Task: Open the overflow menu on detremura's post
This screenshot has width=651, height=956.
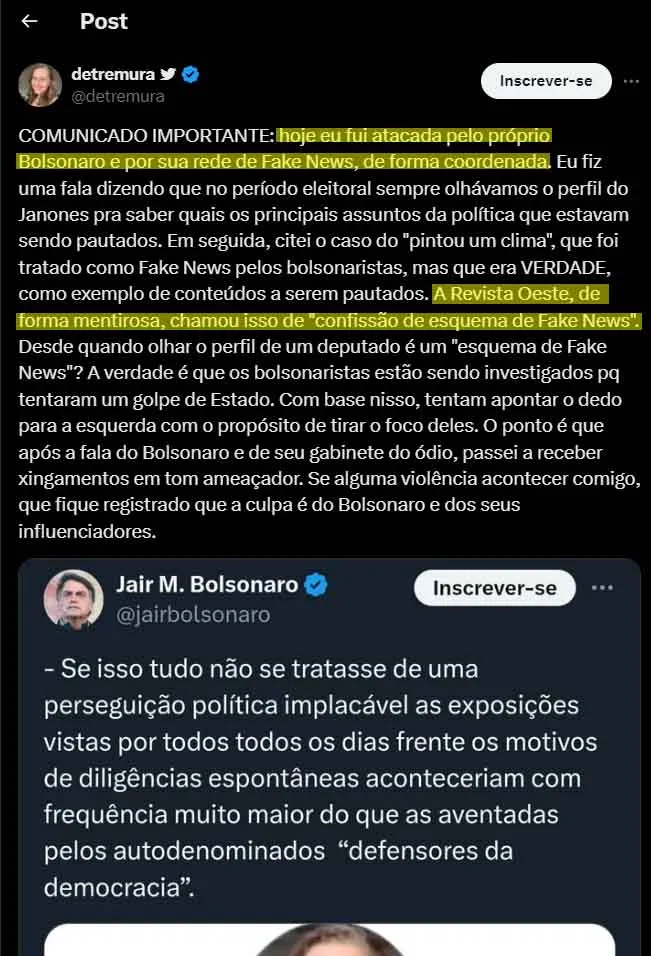Action: pyautogui.click(x=631, y=80)
